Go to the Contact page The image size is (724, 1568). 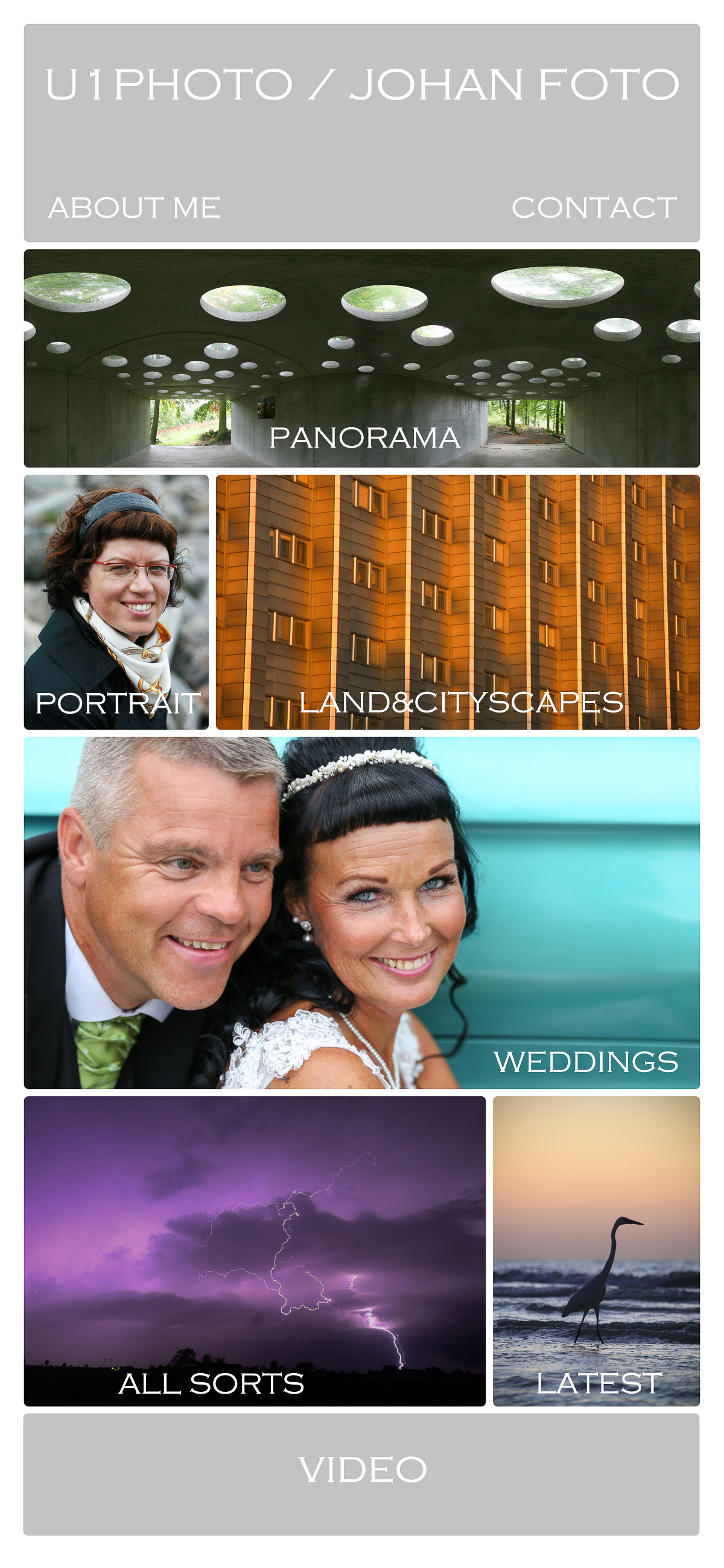coord(594,208)
